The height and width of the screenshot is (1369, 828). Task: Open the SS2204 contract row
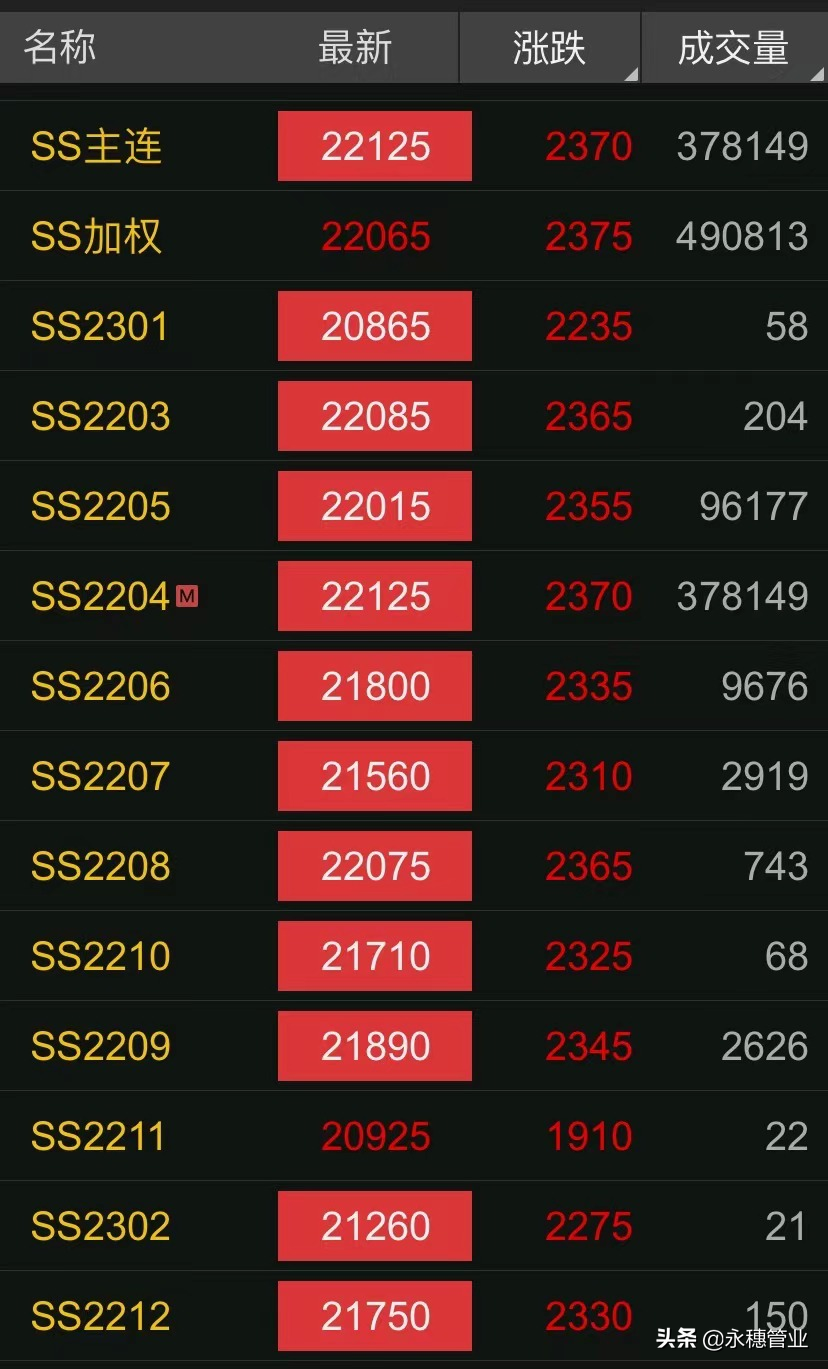(x=414, y=596)
